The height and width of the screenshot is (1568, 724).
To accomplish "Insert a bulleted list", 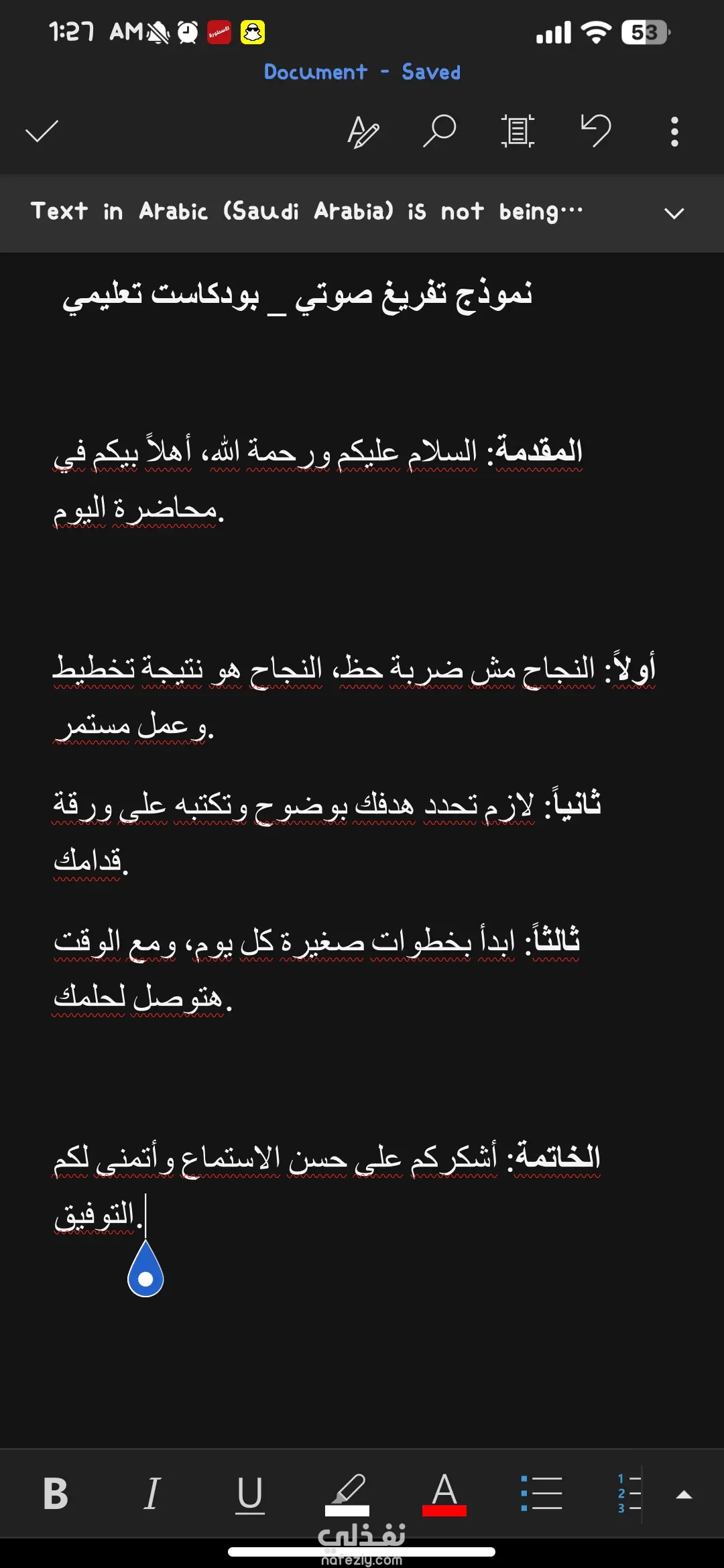I will pyautogui.click(x=542, y=1494).
